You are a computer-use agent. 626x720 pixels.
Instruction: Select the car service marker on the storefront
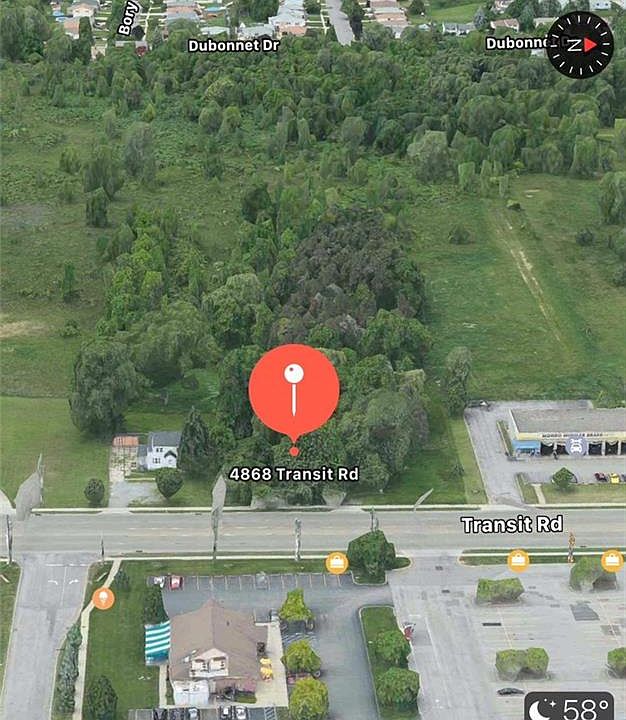coord(576,446)
